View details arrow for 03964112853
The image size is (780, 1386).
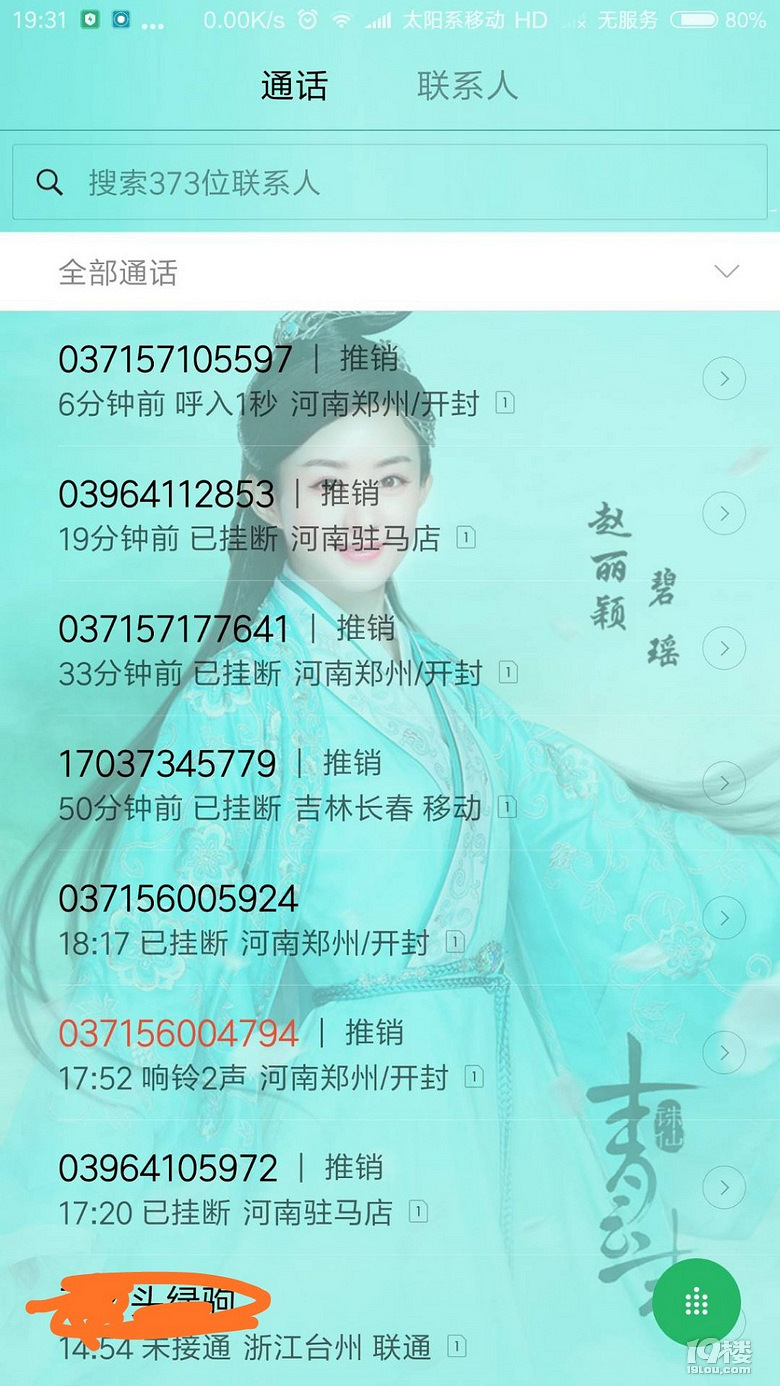point(724,514)
